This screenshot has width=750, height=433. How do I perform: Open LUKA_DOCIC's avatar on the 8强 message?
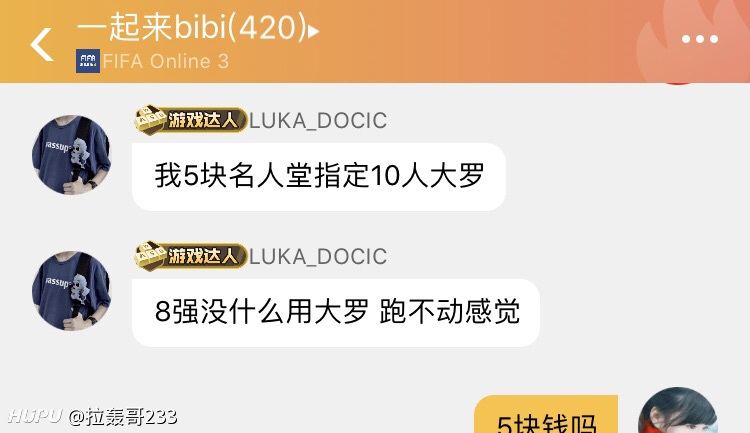point(71,291)
